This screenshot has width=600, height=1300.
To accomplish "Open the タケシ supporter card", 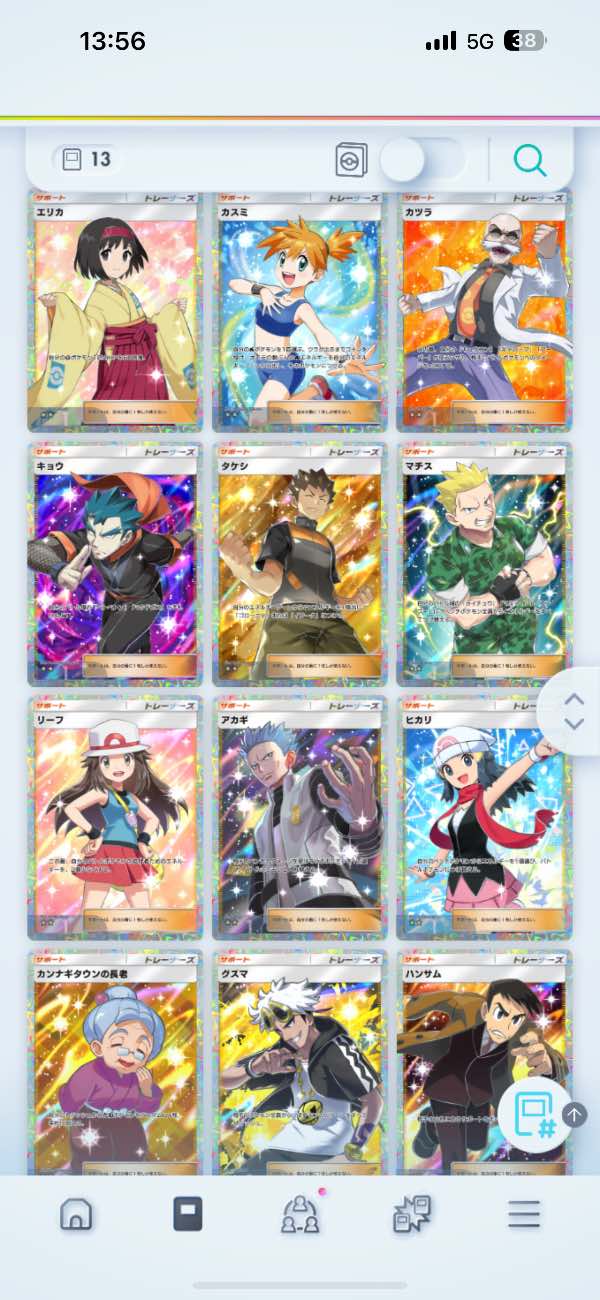I will [x=300, y=565].
